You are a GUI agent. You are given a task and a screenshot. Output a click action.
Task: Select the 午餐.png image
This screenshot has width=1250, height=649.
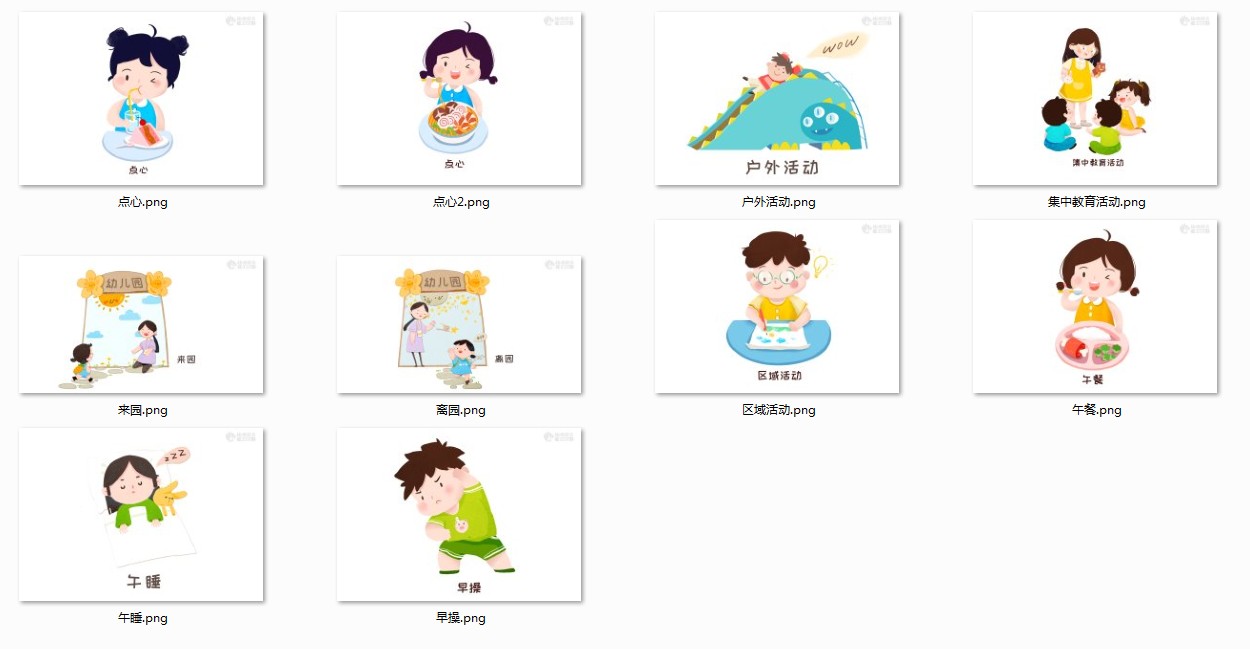pyautogui.click(x=1095, y=307)
